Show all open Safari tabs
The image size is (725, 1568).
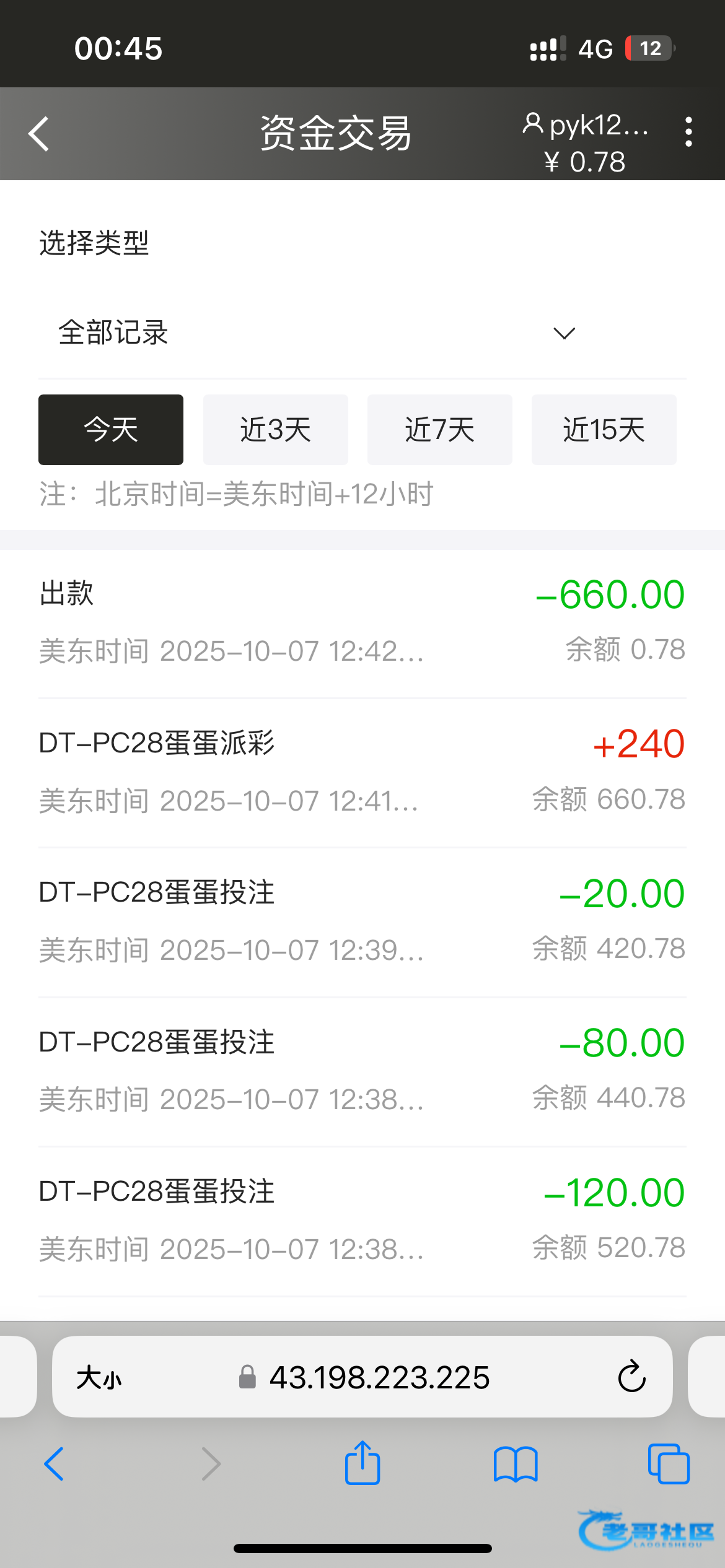(x=669, y=1464)
